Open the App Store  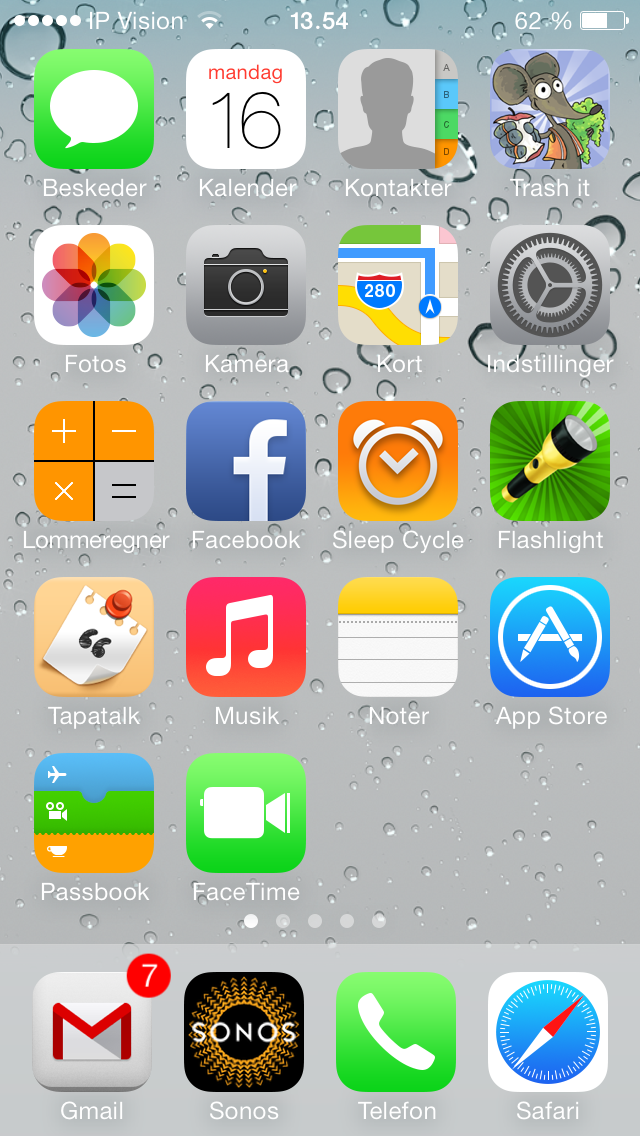(x=550, y=637)
